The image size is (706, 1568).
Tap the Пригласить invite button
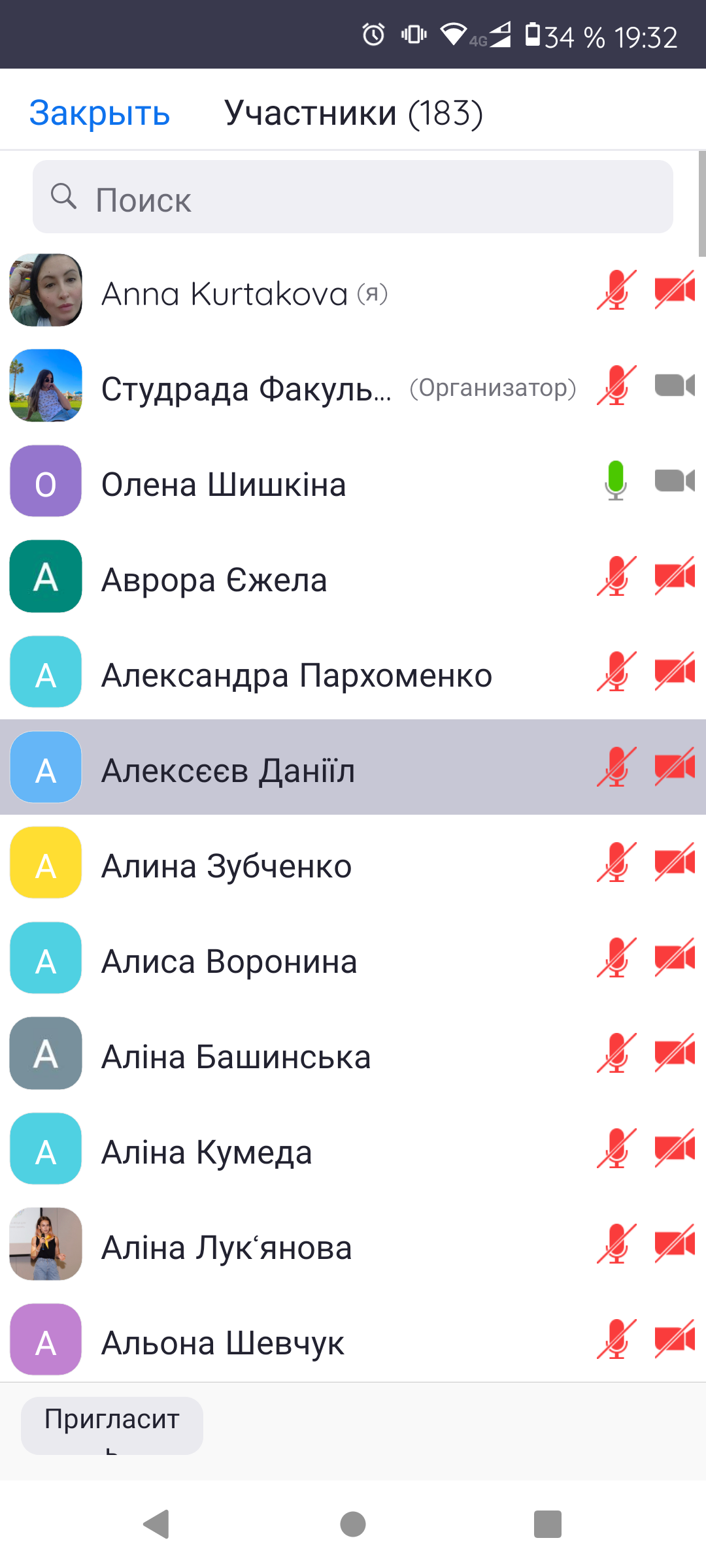tap(112, 1426)
